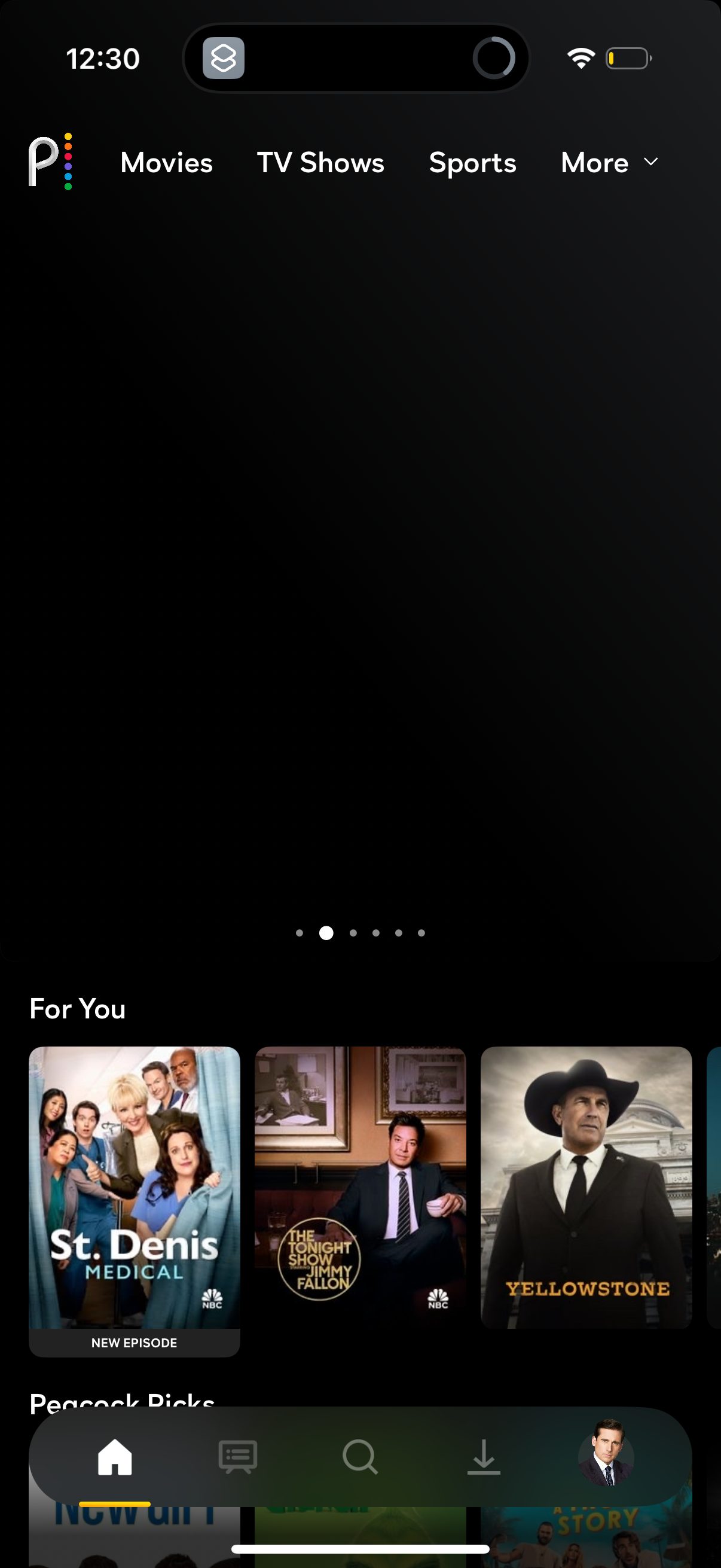This screenshot has height=1568, width=721.
Task: Open your profile avatar picture
Action: pos(607,1458)
